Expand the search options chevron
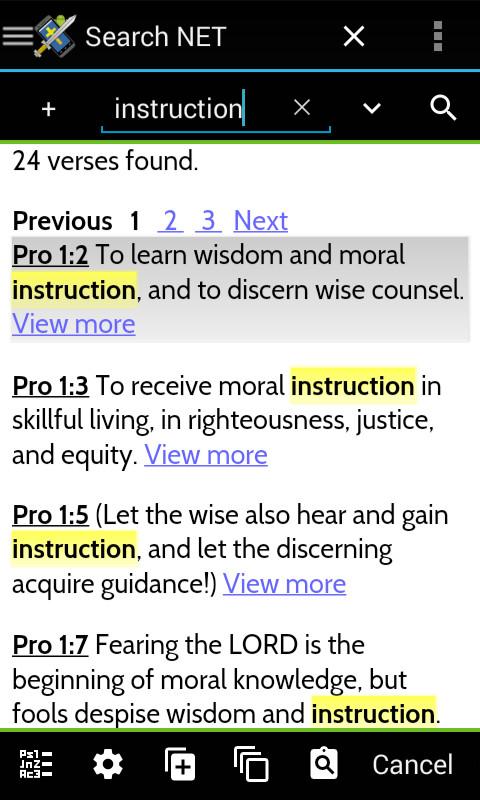 (x=372, y=109)
